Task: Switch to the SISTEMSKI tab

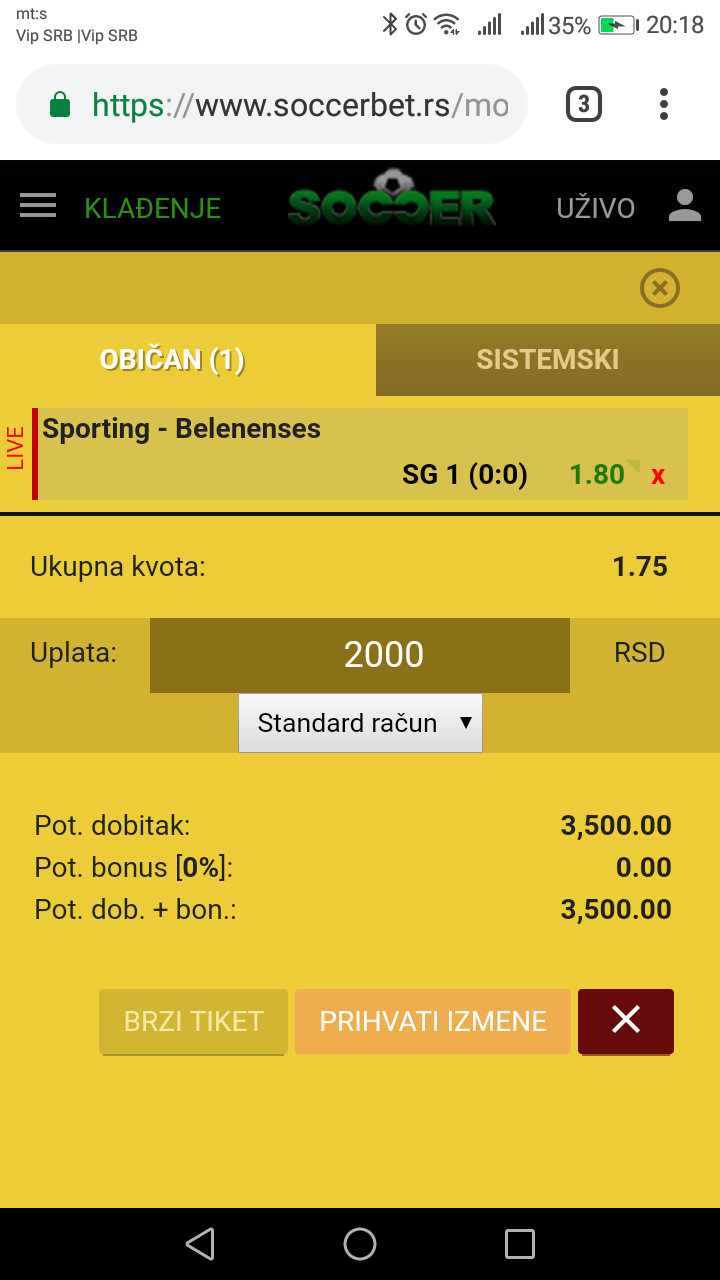Action: [x=548, y=360]
